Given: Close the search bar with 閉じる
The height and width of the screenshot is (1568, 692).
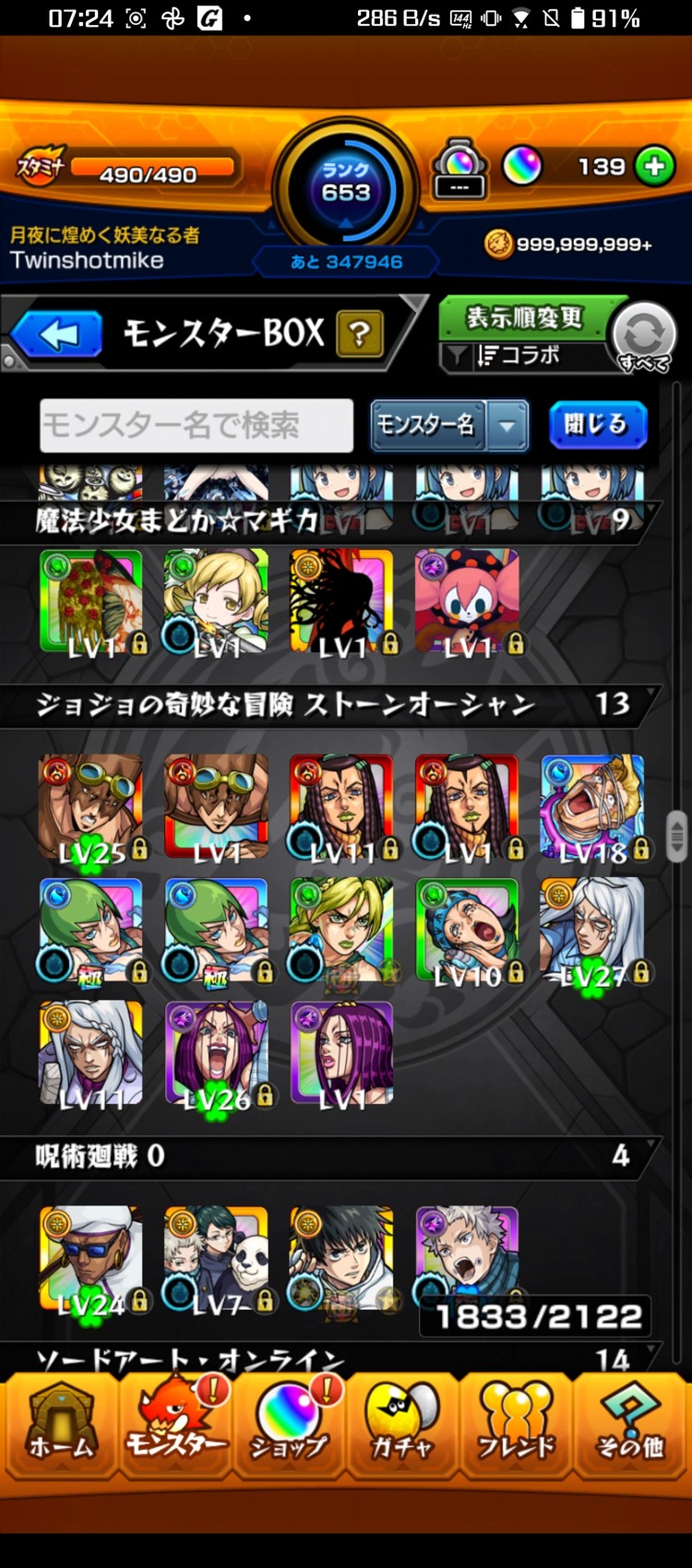Looking at the screenshot, I should click(597, 425).
